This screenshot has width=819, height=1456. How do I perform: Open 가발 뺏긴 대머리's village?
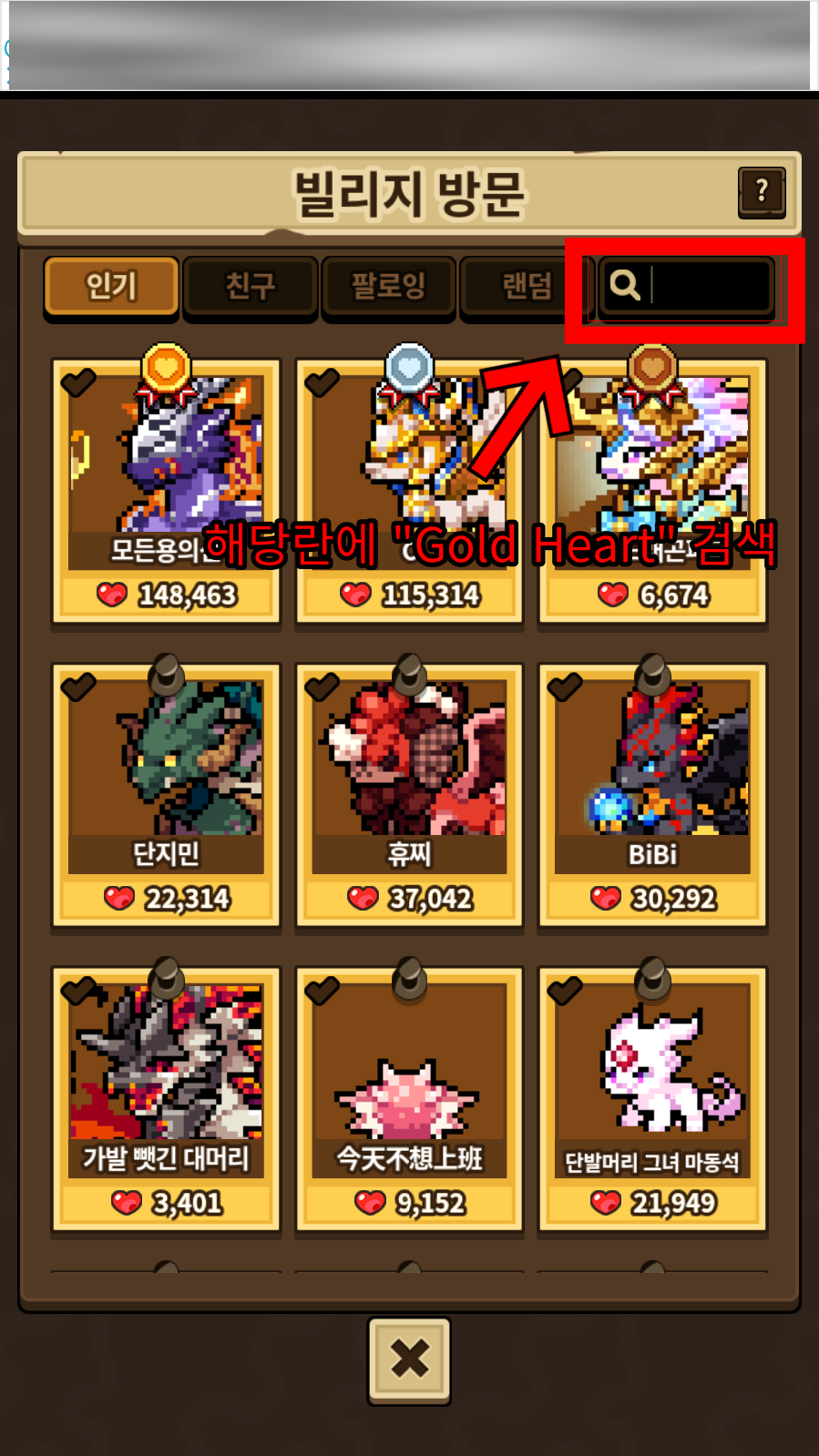tap(166, 1098)
